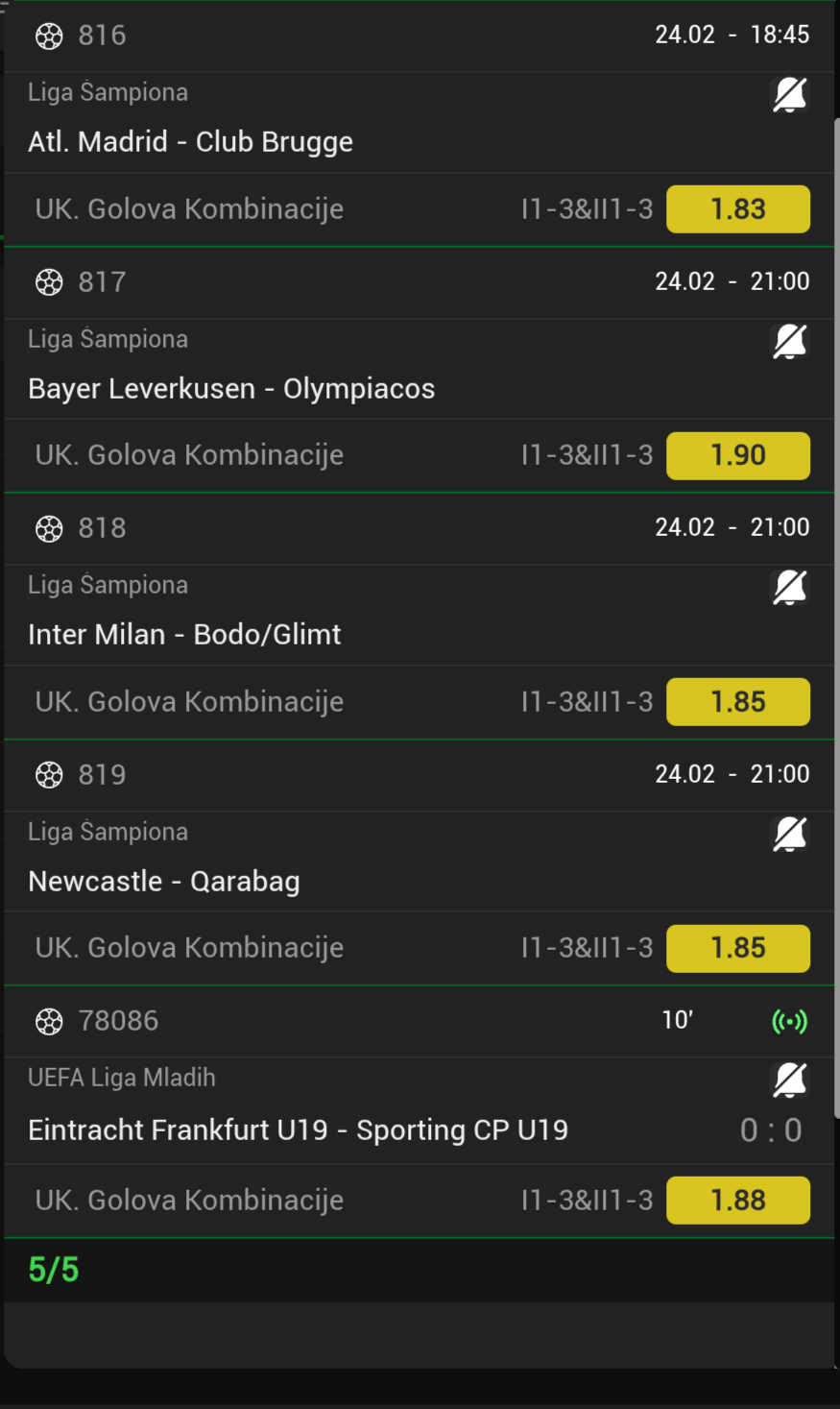The height and width of the screenshot is (1409, 840).
Task: Toggle notification bell for Eintracht Frankfurt U19 match
Action: (x=790, y=1081)
